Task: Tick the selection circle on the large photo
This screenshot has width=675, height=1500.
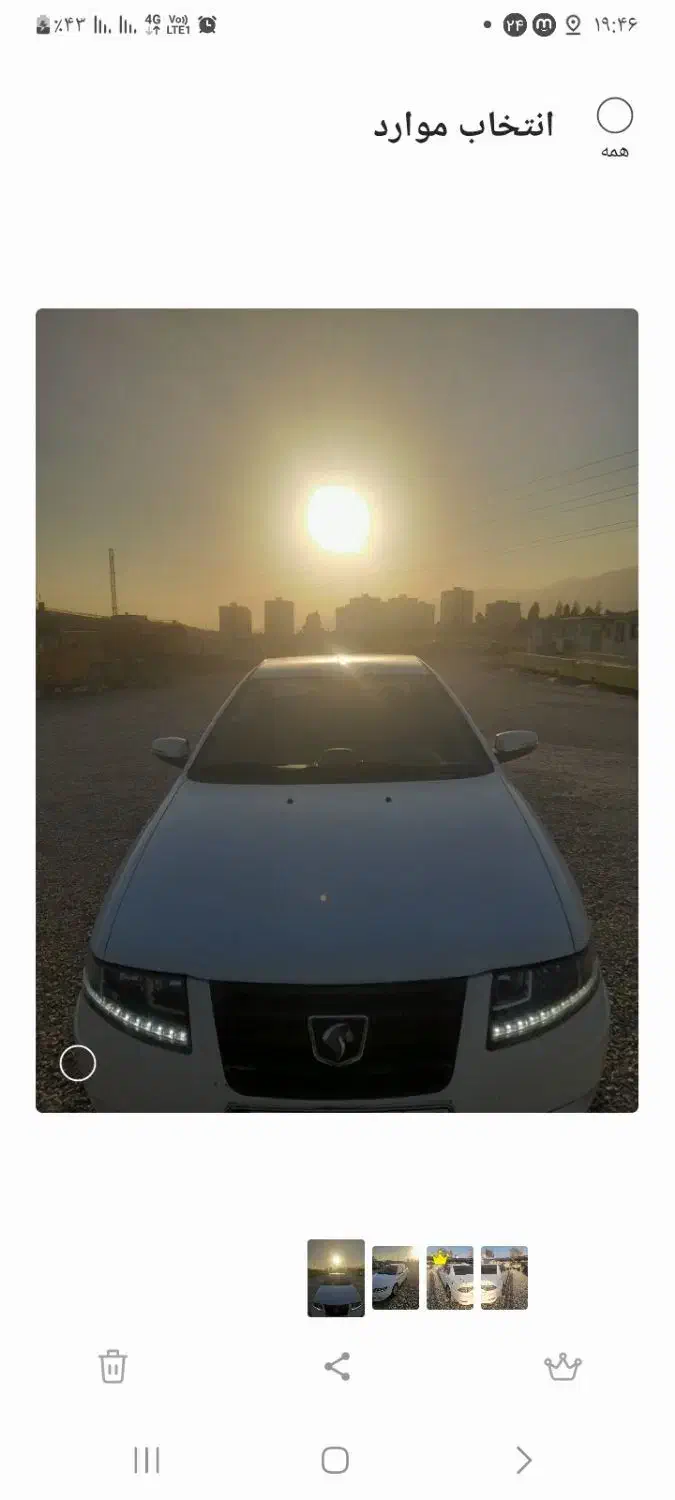Action: coord(78,1063)
